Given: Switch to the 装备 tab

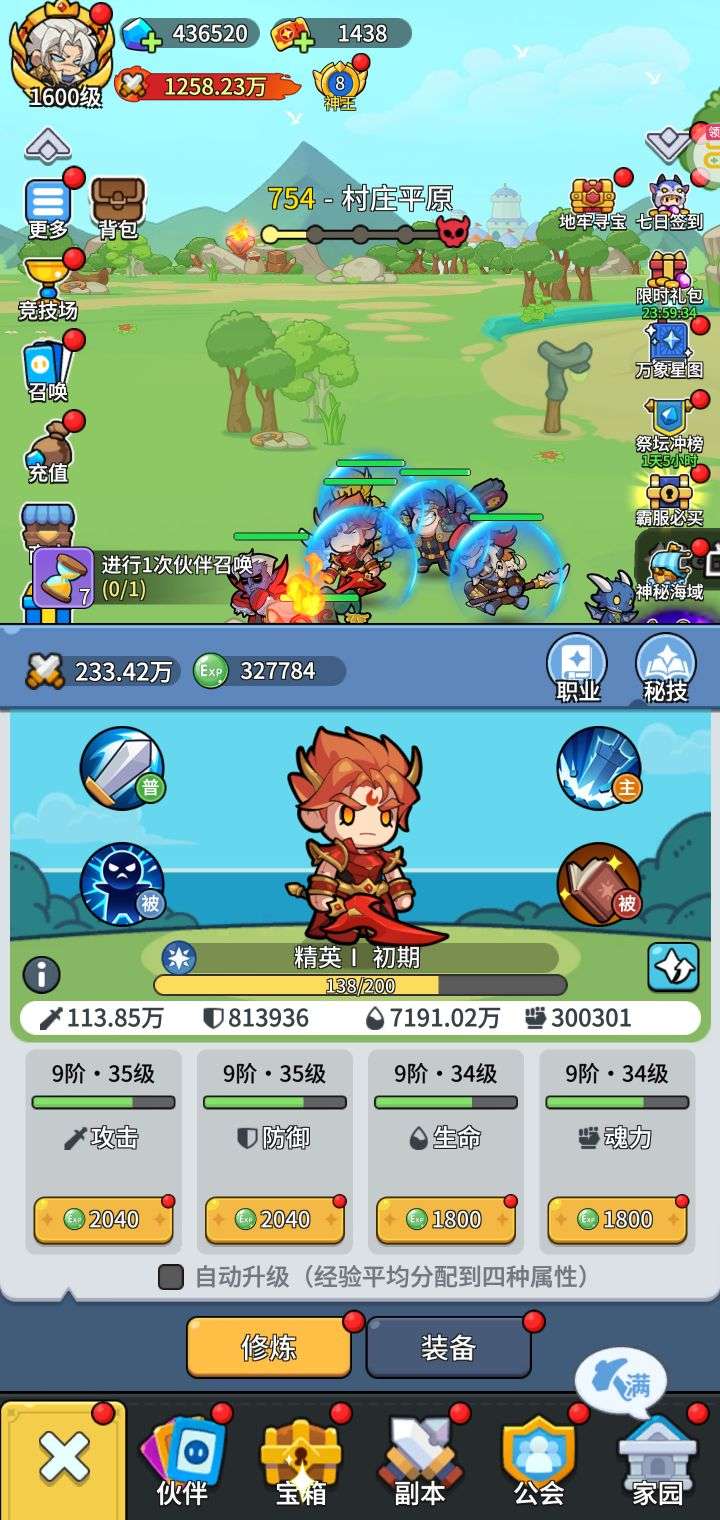Looking at the screenshot, I should 448,1347.
